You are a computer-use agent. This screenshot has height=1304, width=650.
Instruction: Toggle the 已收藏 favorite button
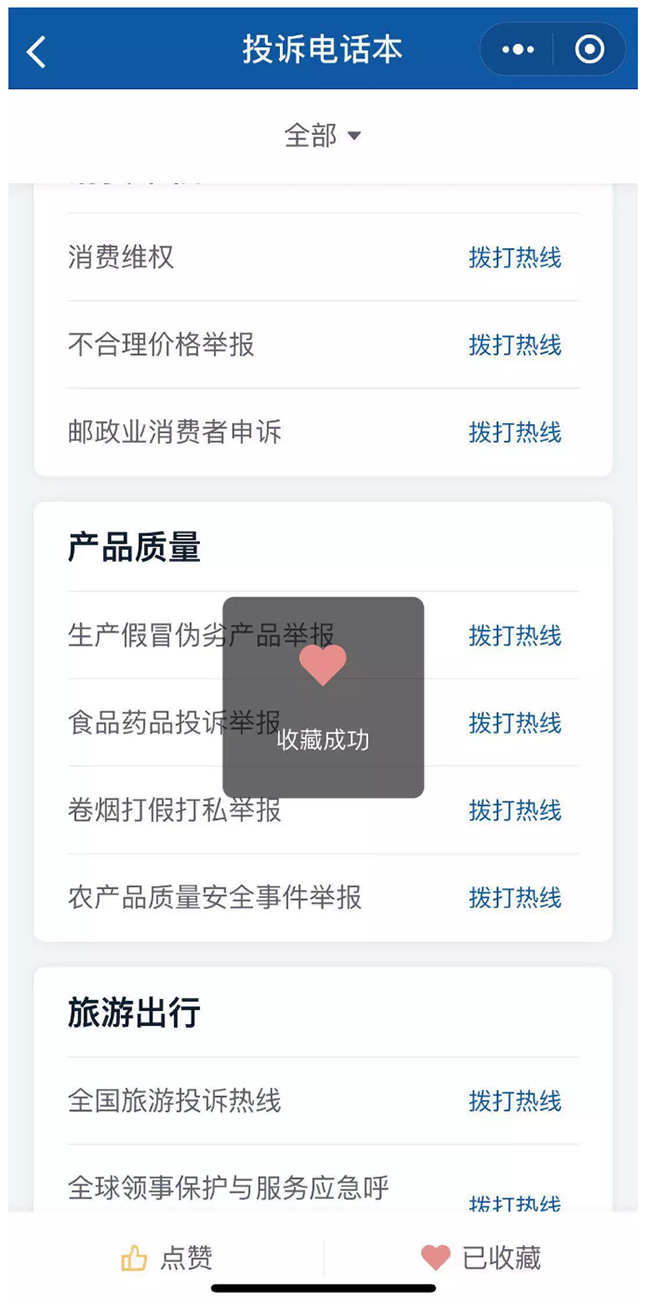pos(481,1258)
